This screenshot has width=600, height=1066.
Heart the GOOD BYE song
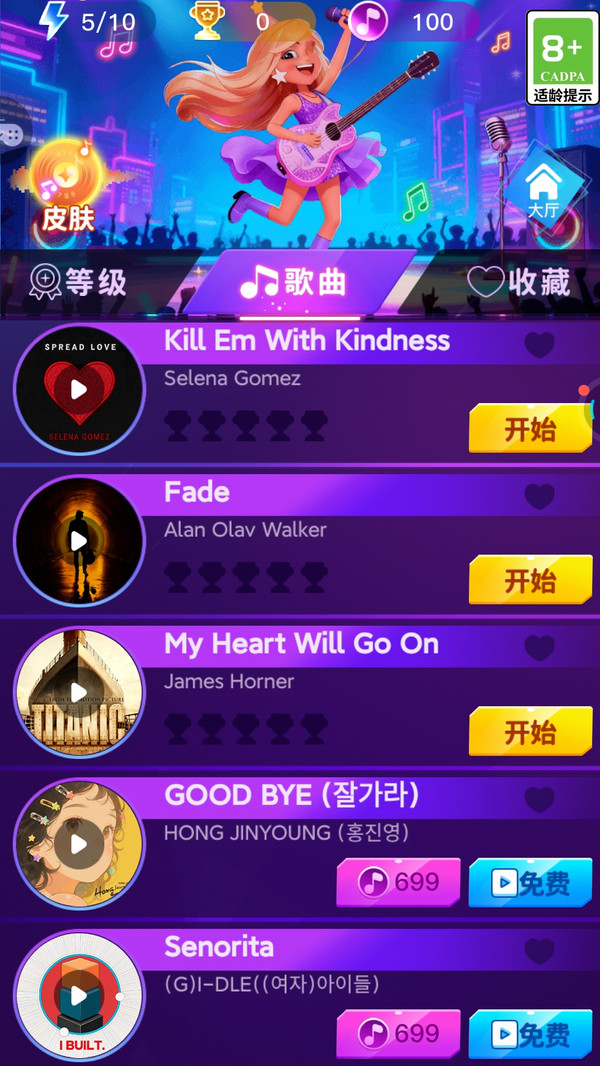point(539,799)
